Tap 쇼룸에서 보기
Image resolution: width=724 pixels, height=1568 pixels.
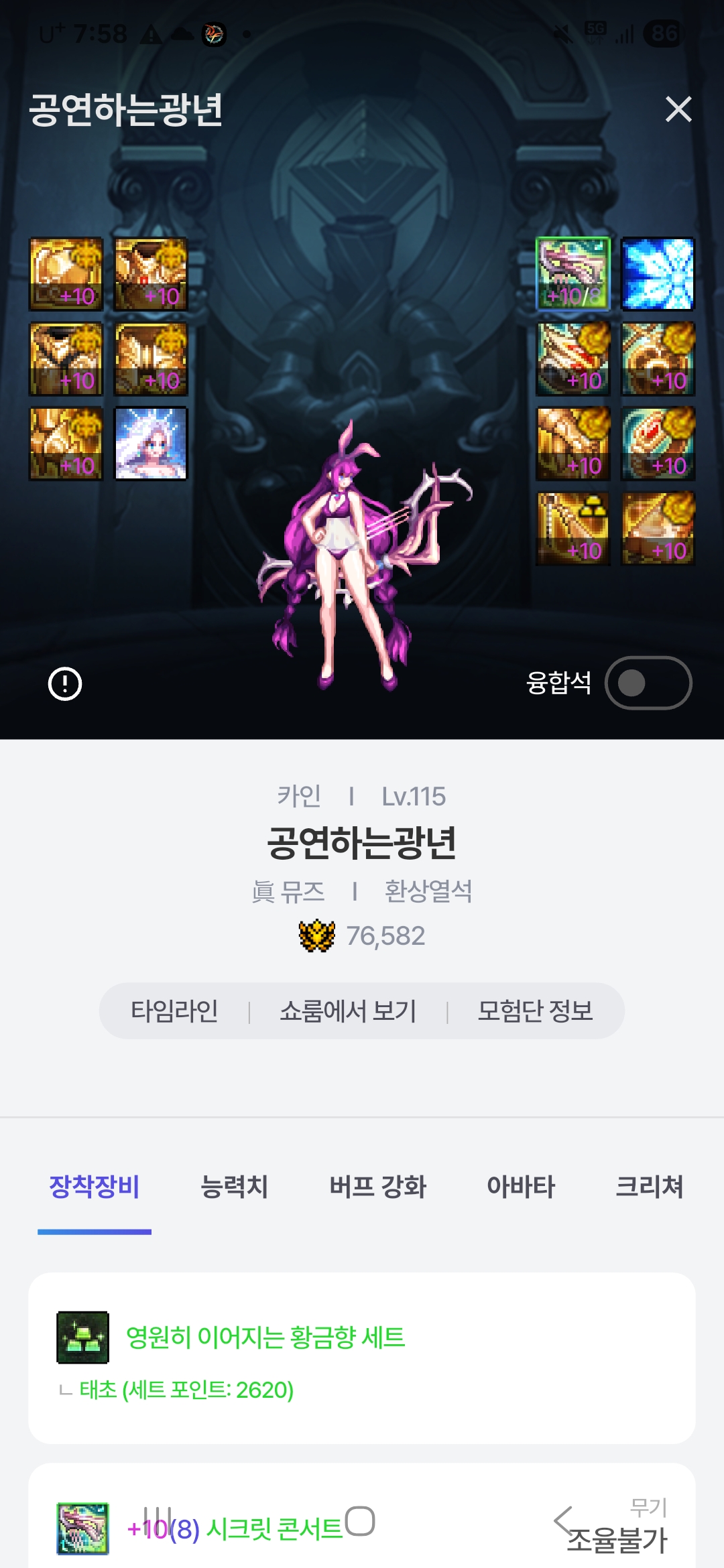point(348,1010)
